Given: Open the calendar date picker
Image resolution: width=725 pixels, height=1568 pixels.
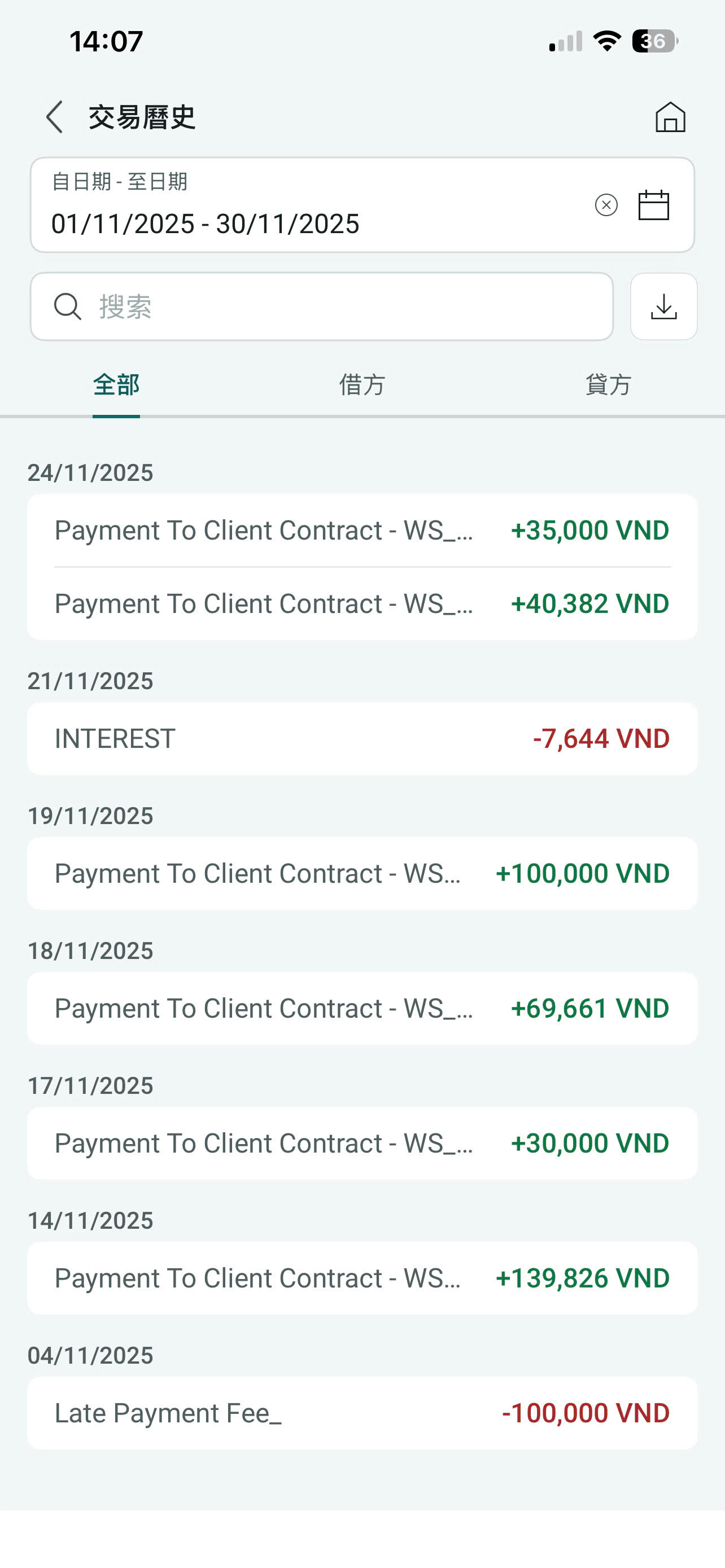Looking at the screenshot, I should pyautogui.click(x=654, y=205).
